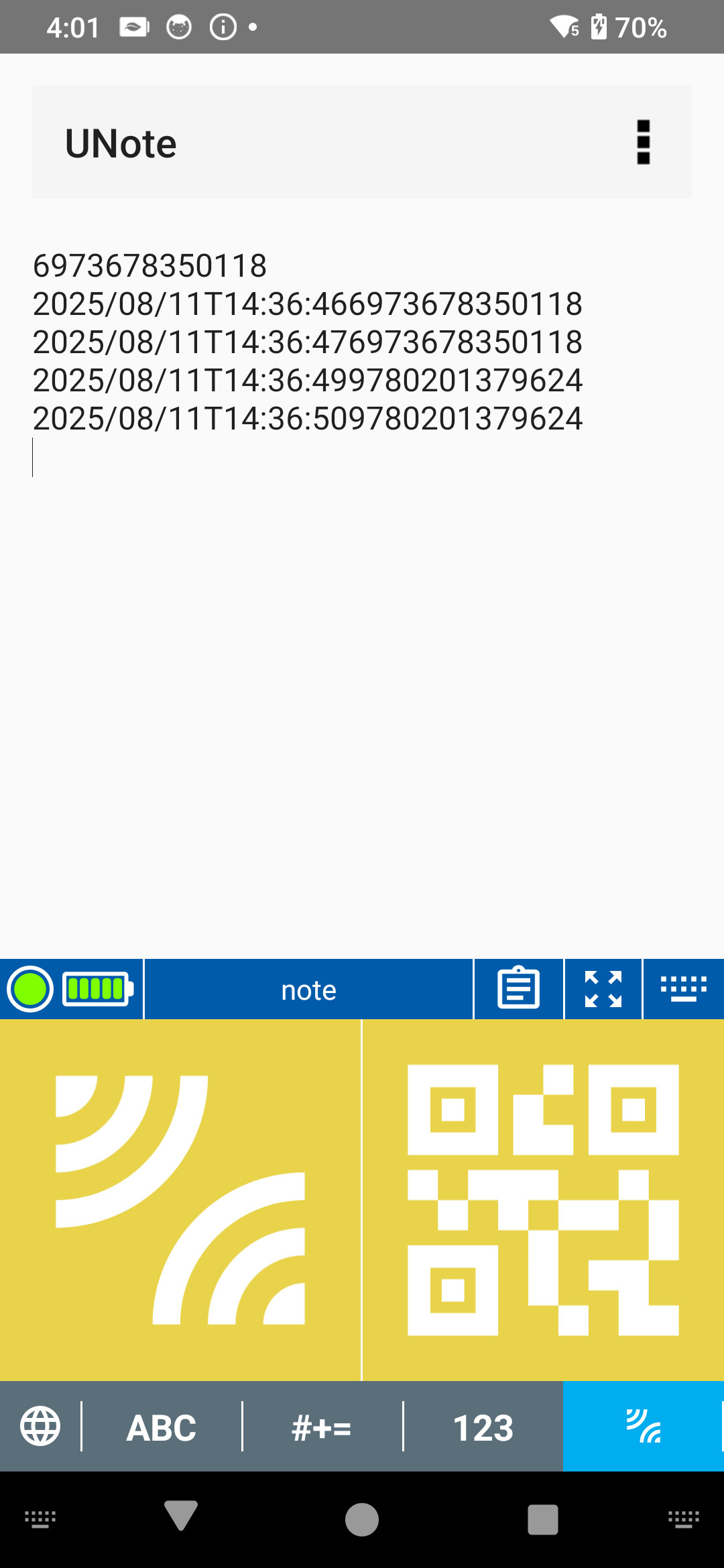
Task: Tap the note text area
Action: [362, 603]
